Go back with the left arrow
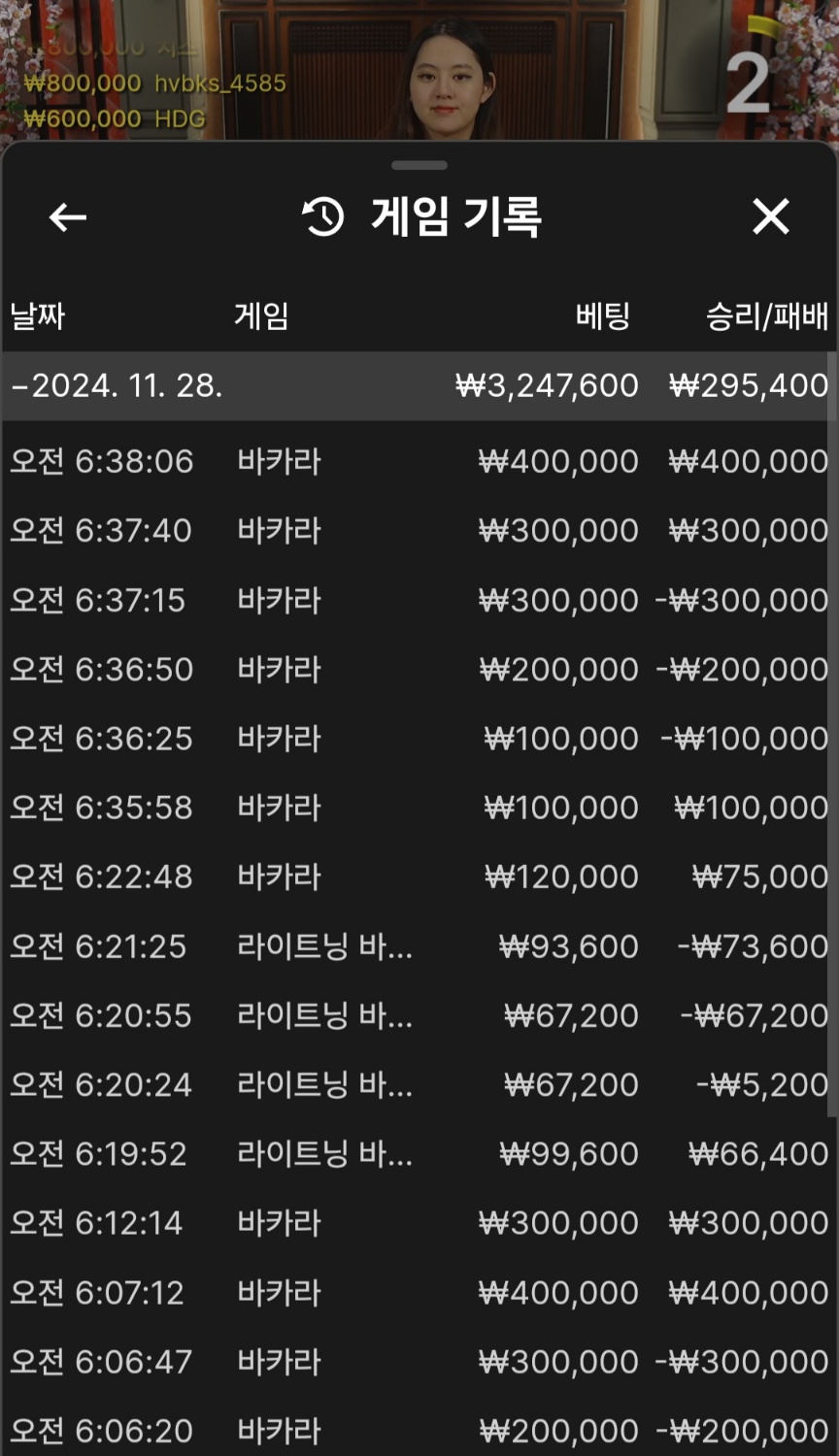839x1456 pixels. click(68, 217)
